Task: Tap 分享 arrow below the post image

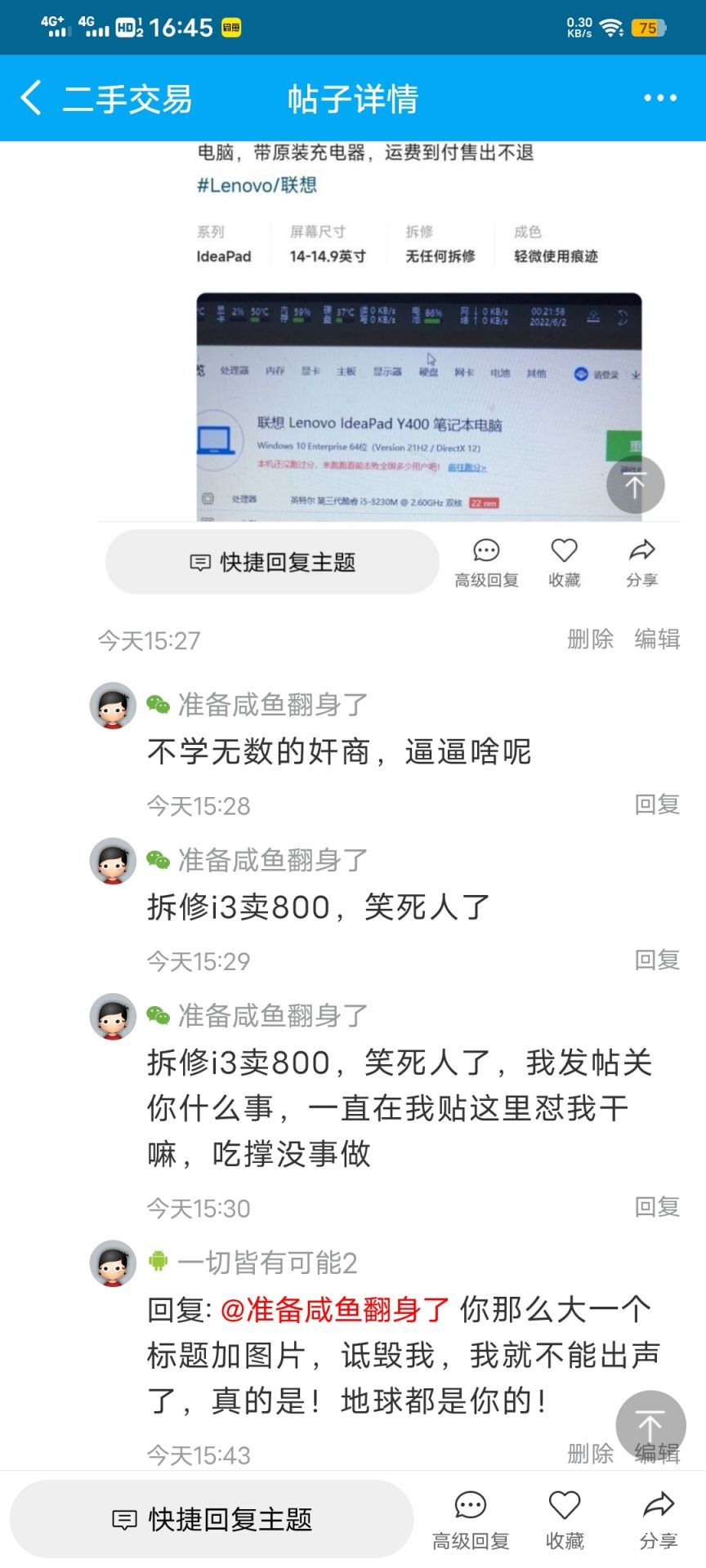Action: click(x=641, y=563)
